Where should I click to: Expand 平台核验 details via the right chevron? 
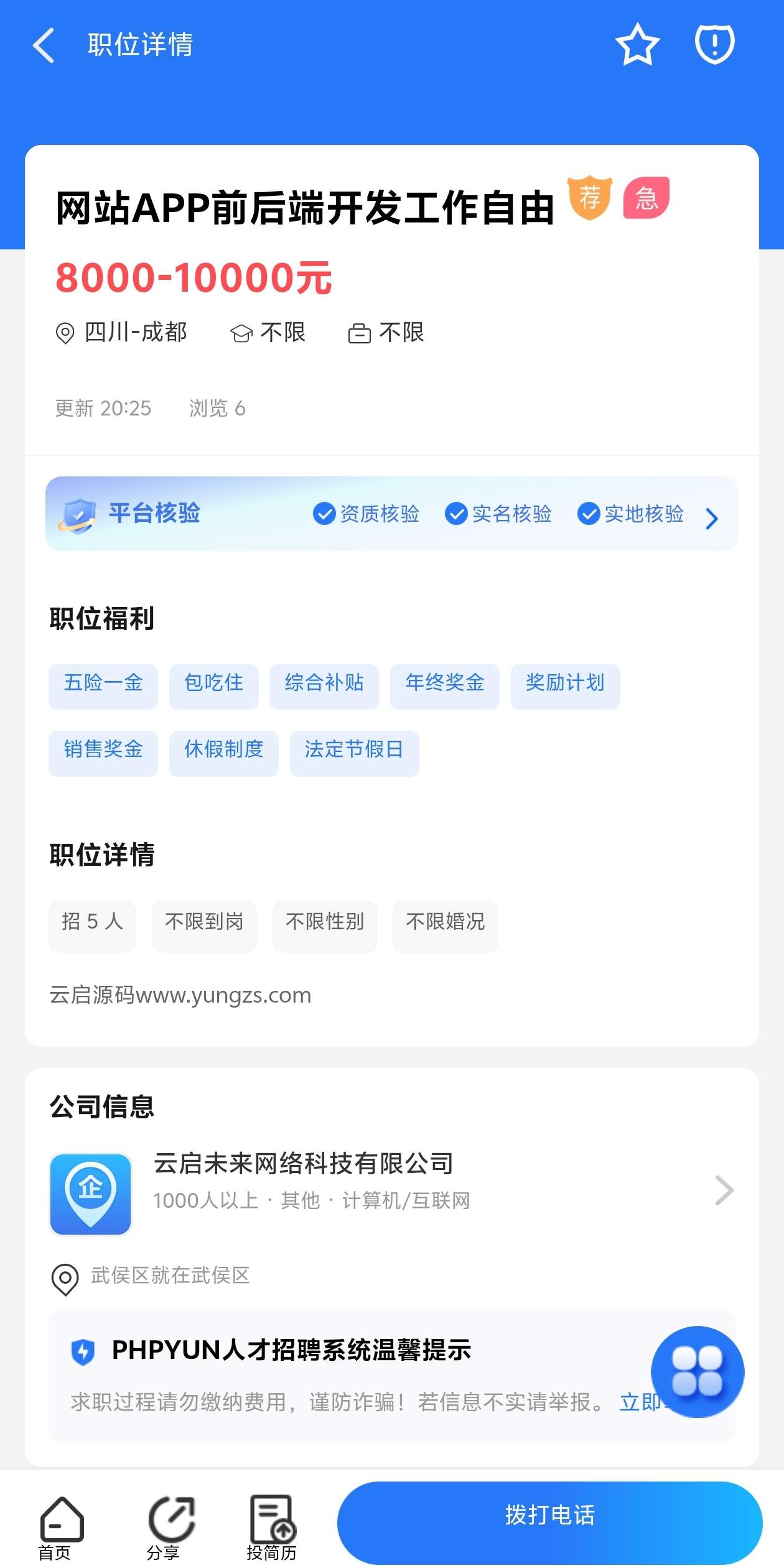tap(711, 518)
